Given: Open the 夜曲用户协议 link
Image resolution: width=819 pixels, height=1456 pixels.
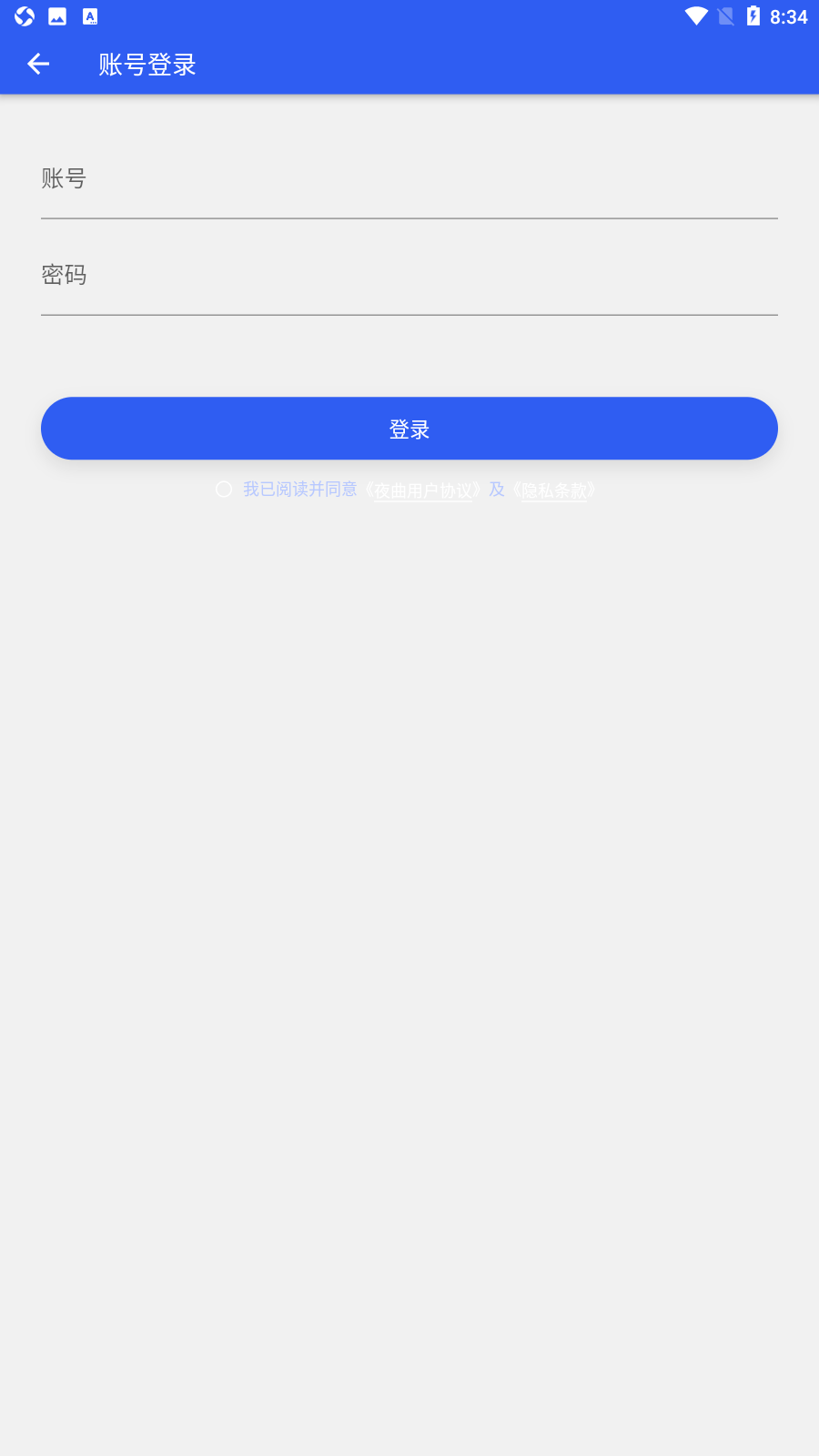Looking at the screenshot, I should [x=423, y=490].
